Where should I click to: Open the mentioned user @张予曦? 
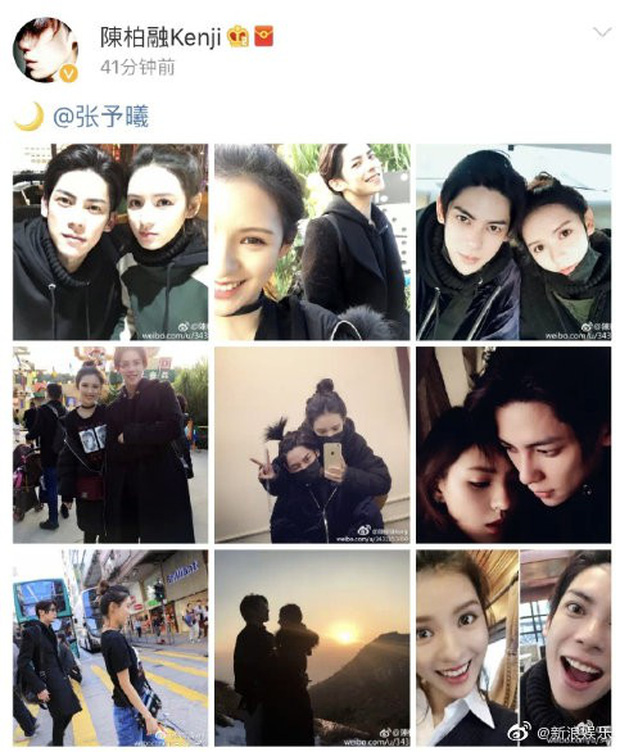point(98,116)
